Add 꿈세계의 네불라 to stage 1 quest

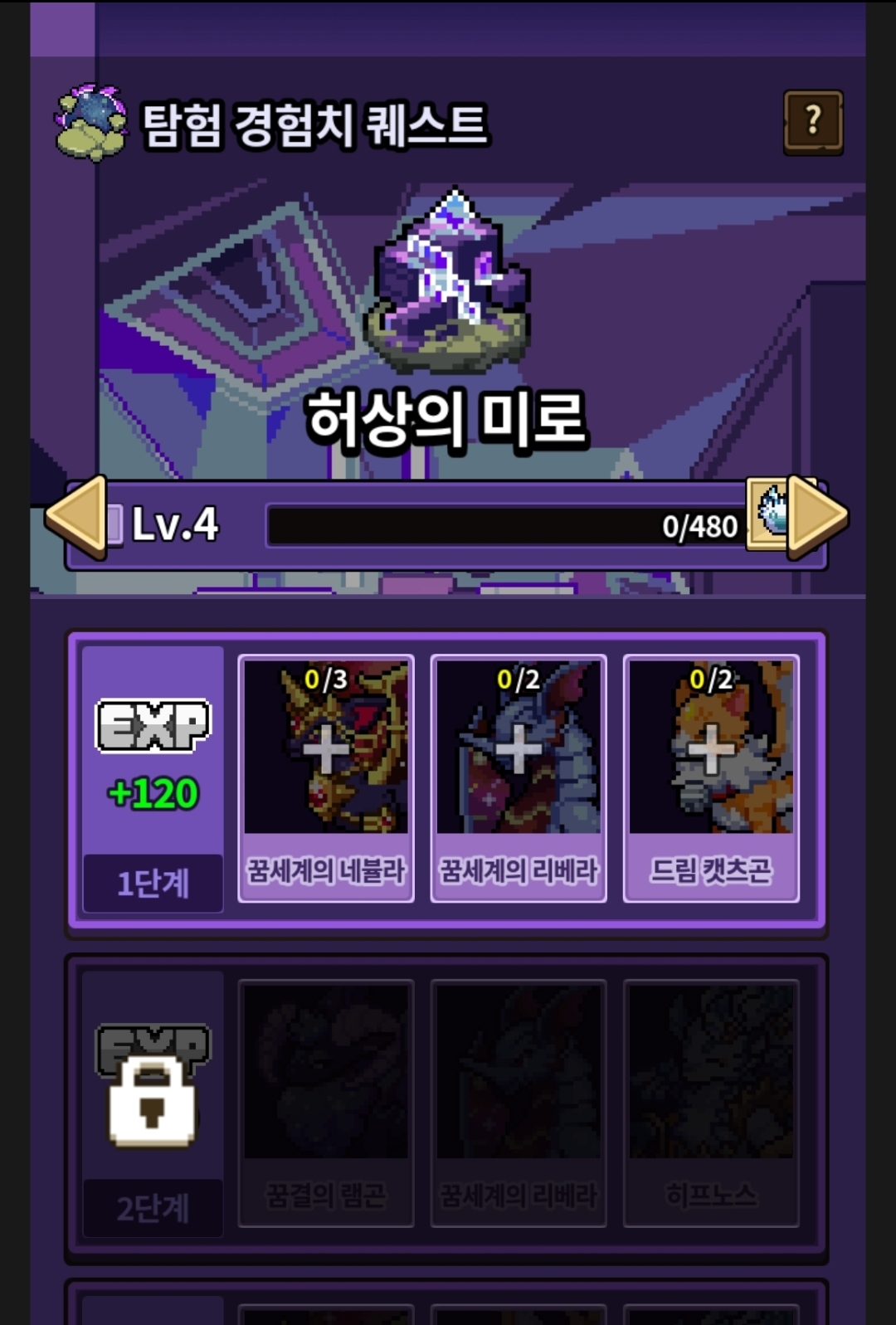coord(326,777)
